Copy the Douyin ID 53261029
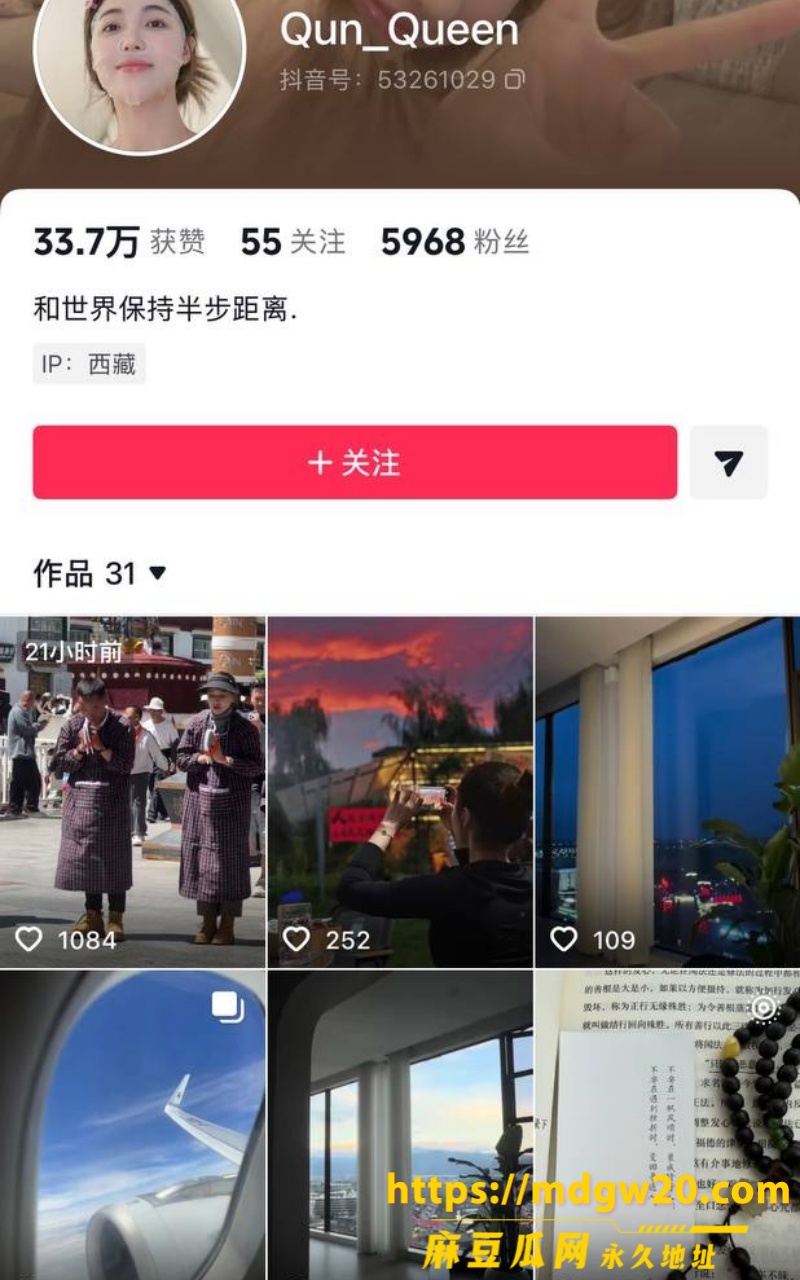 tap(514, 79)
